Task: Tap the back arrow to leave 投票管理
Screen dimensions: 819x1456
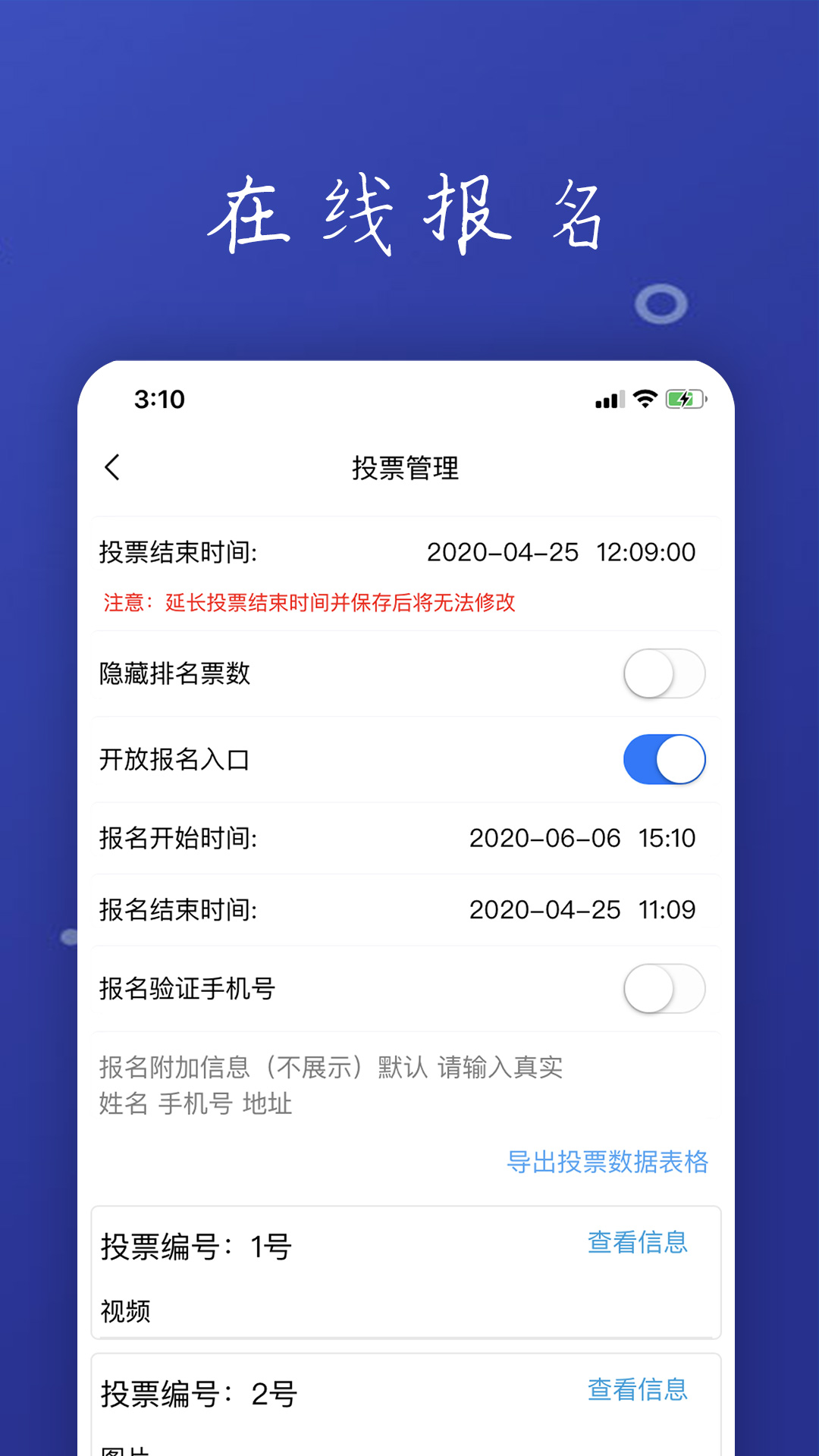Action: click(x=112, y=468)
